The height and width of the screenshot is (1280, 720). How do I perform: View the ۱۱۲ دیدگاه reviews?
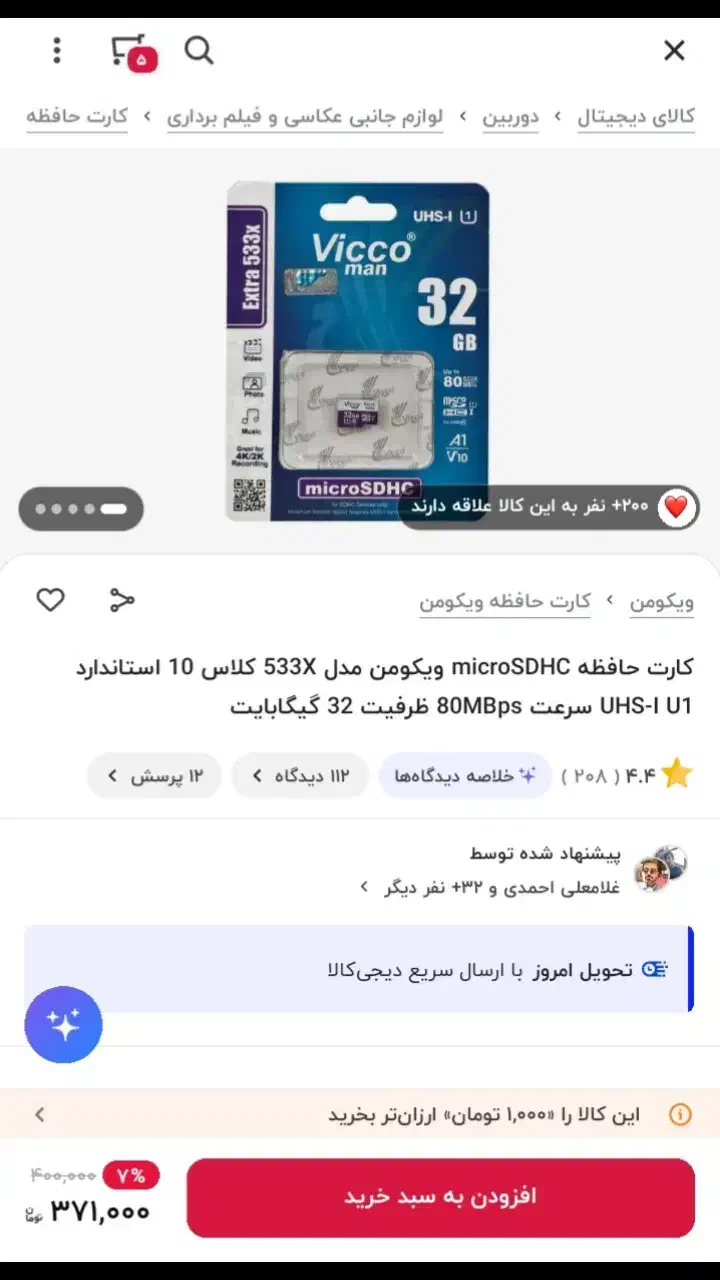[300, 776]
